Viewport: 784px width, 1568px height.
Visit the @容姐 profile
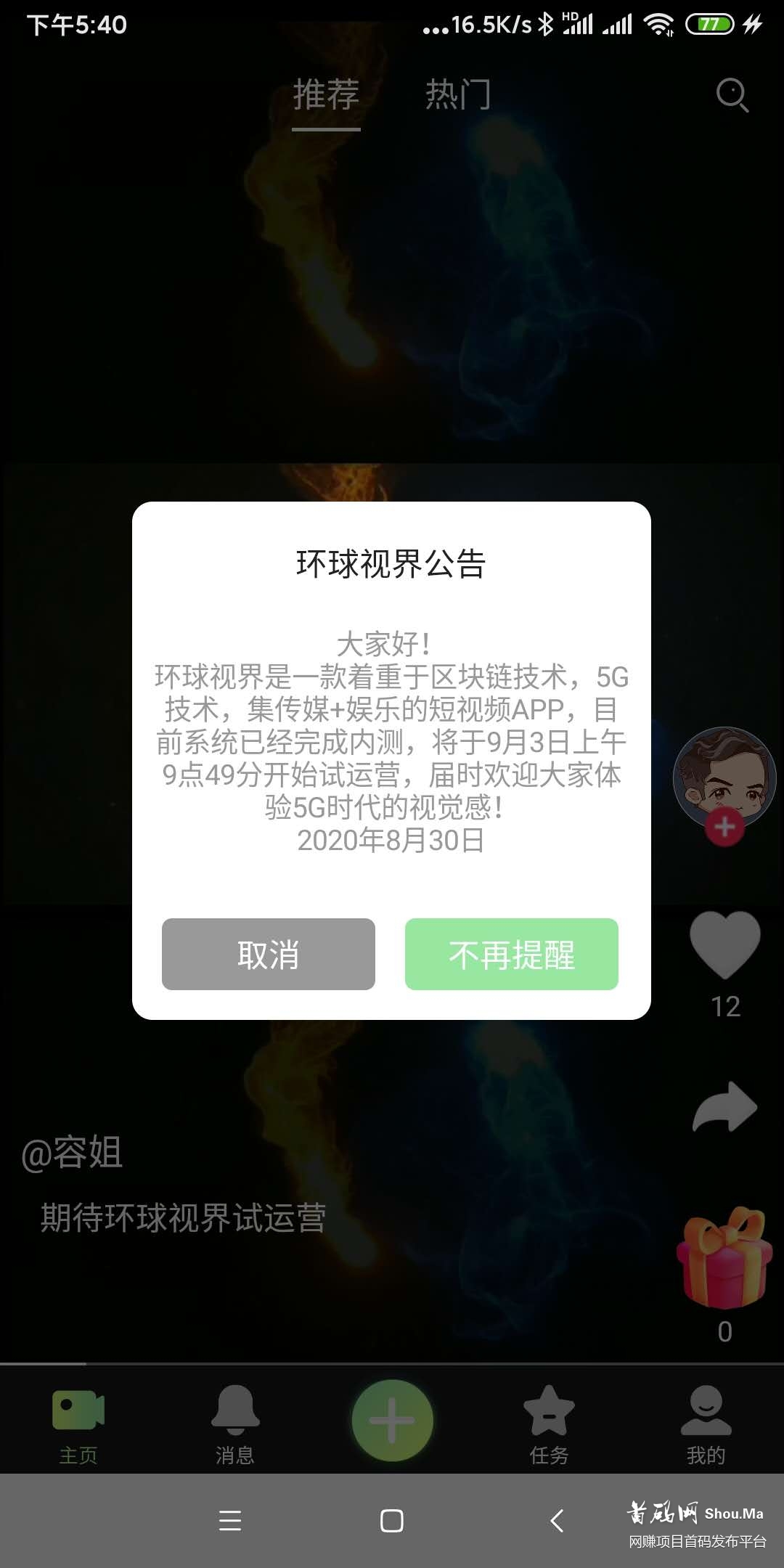(73, 1152)
